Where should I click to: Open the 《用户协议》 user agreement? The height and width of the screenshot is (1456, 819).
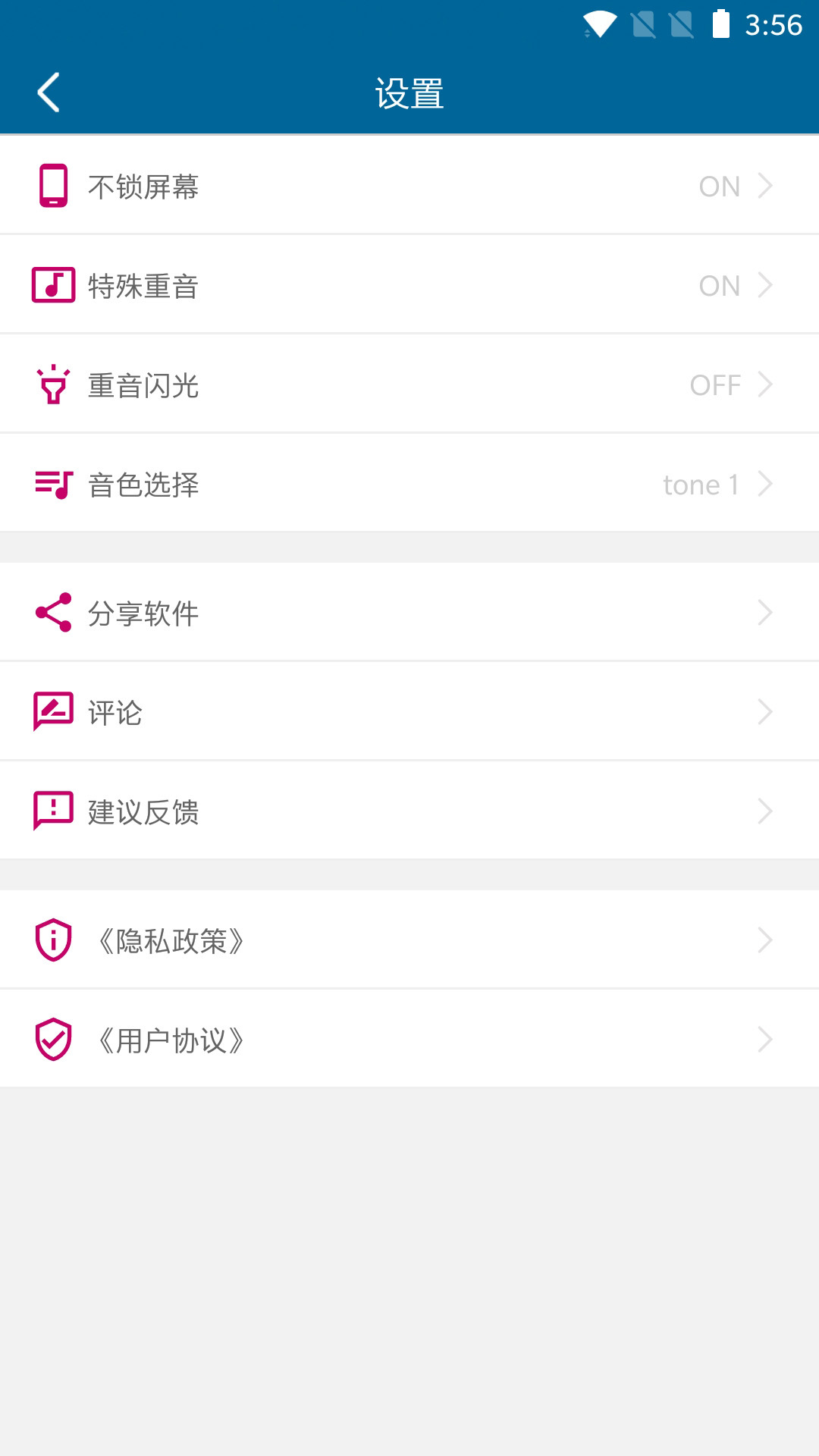(x=409, y=1040)
